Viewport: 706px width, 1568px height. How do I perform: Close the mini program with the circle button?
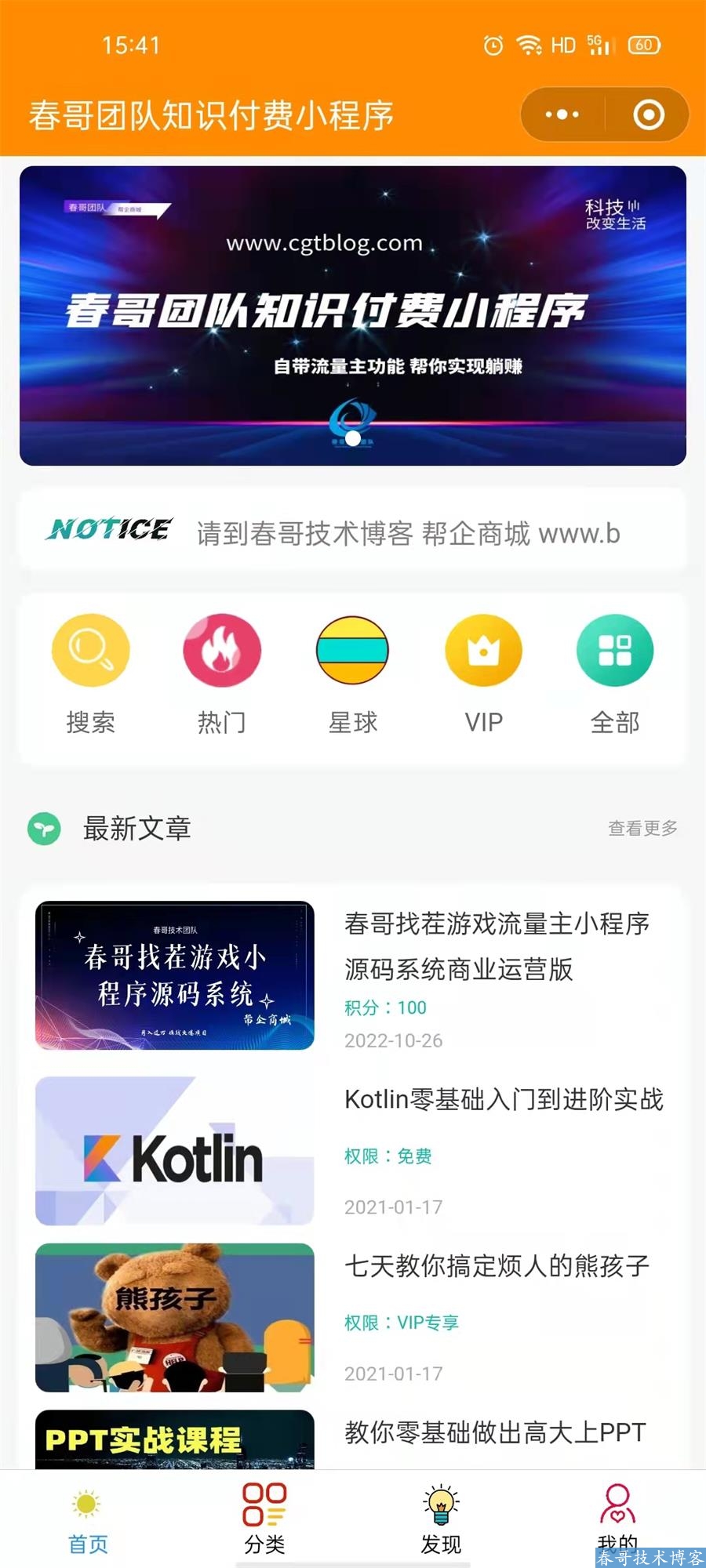[649, 114]
